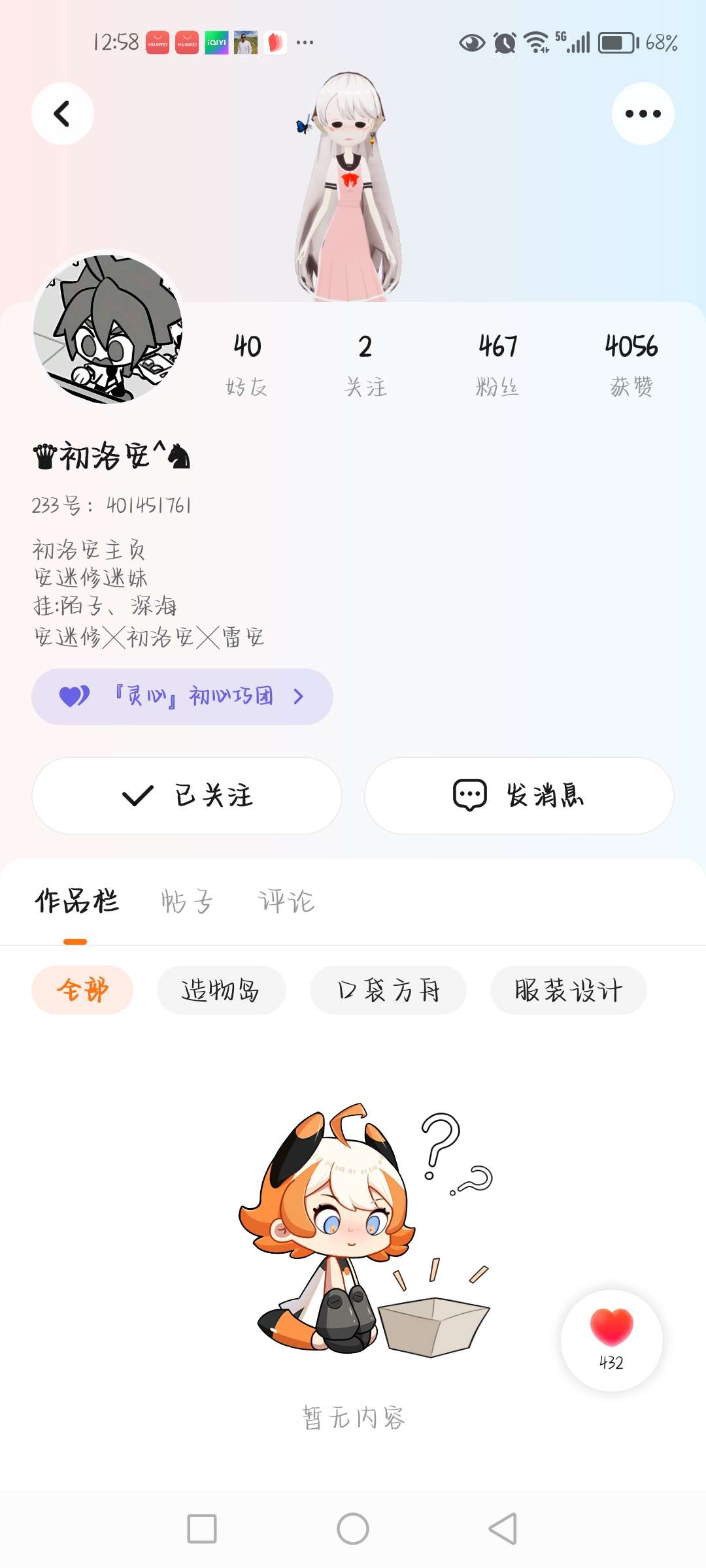Select the 全部 filter chip

82,990
